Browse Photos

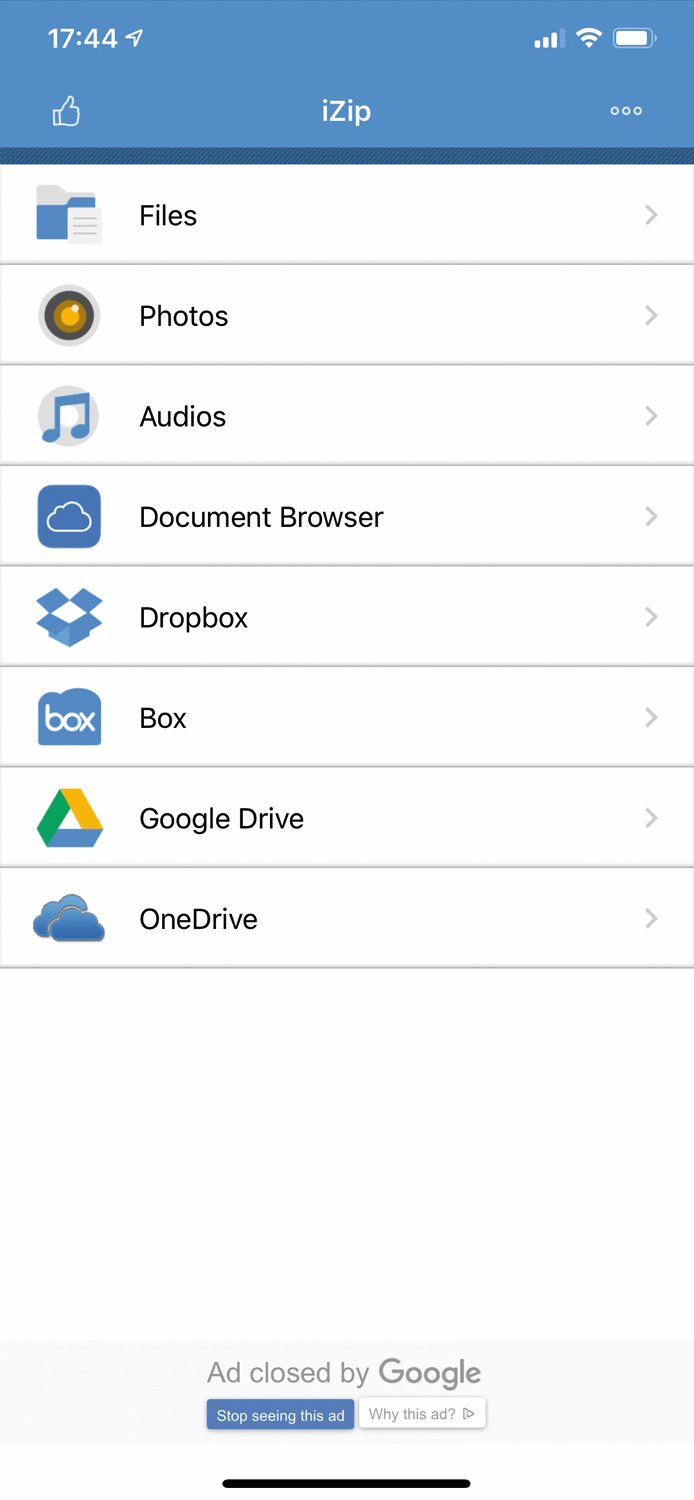[347, 316]
